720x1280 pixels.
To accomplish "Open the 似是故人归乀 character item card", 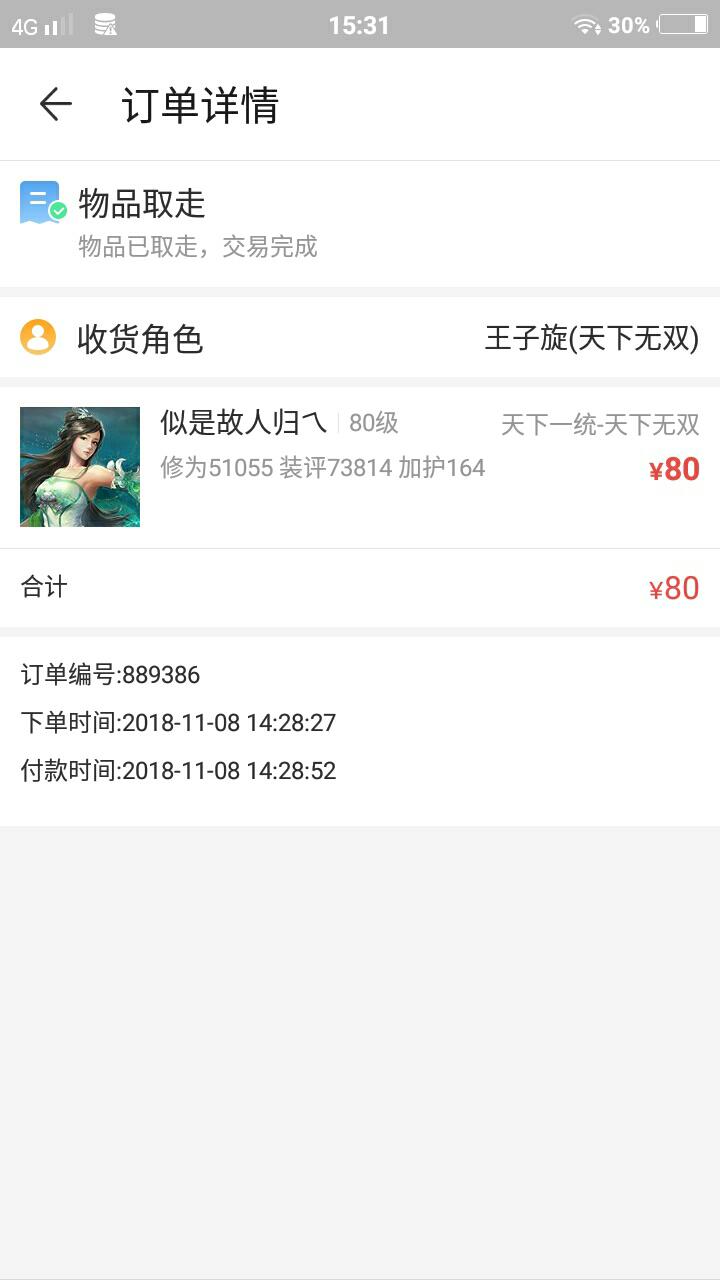I will [360, 466].
